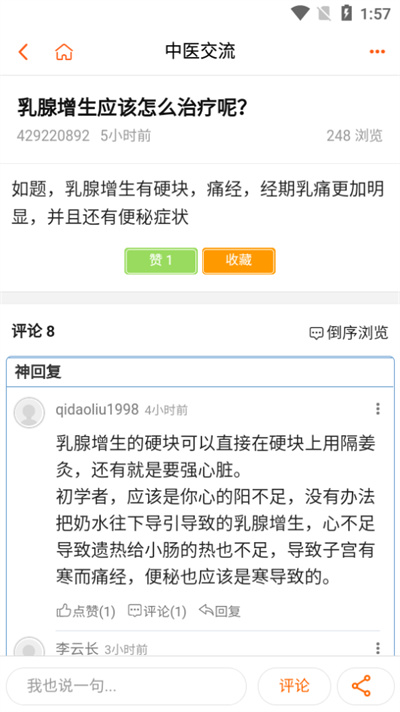Open qidaoliu1998's profile avatar
This screenshot has width=400, height=712.
tap(29, 412)
